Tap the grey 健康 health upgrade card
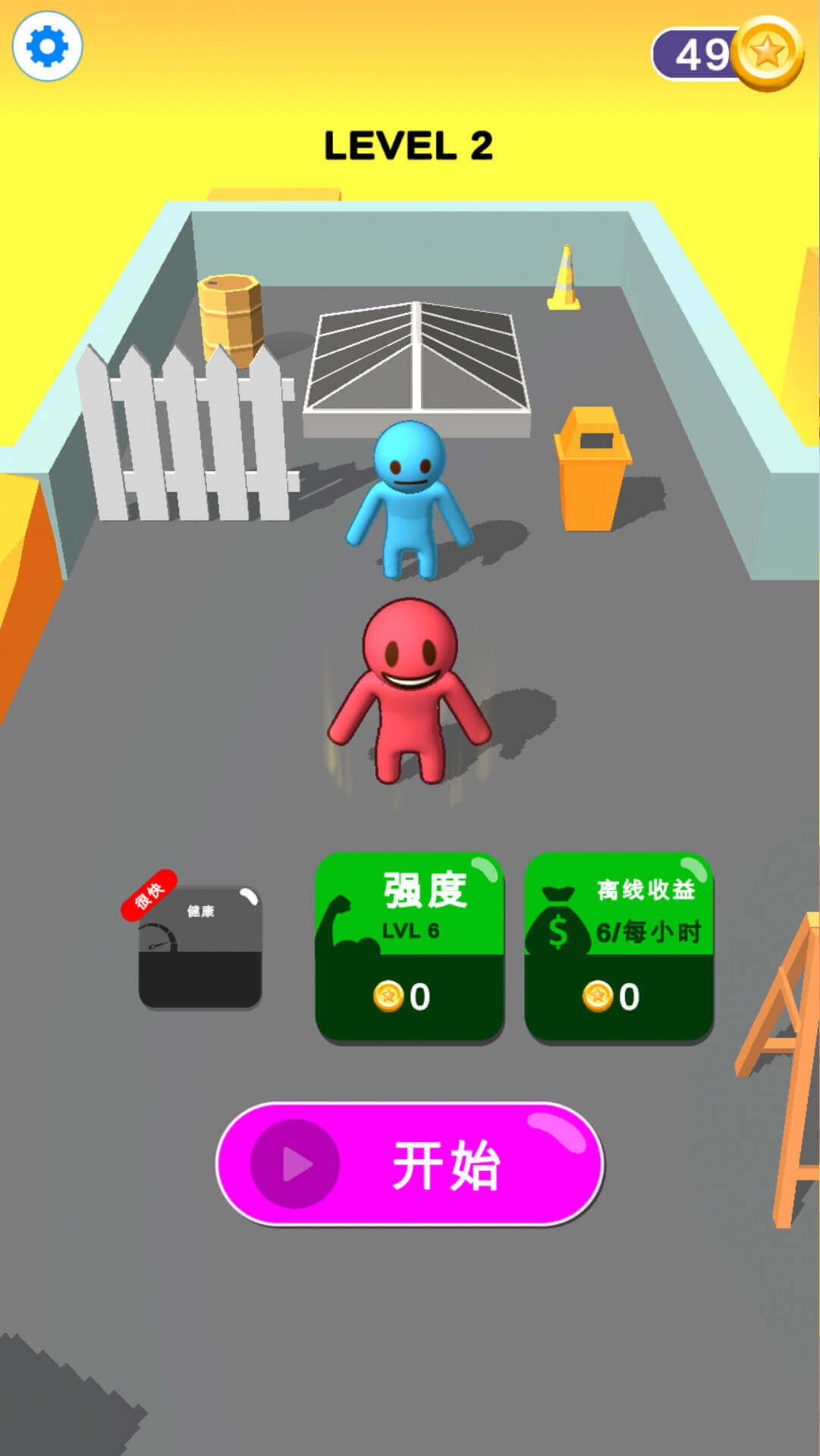Image resolution: width=820 pixels, height=1456 pixels. (200, 947)
